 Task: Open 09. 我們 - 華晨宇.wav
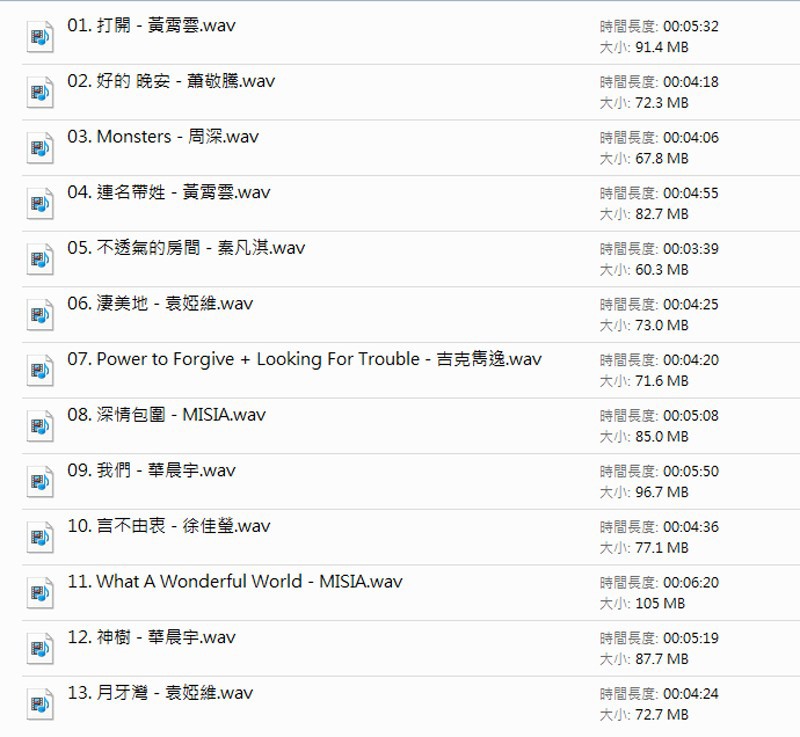(x=151, y=471)
